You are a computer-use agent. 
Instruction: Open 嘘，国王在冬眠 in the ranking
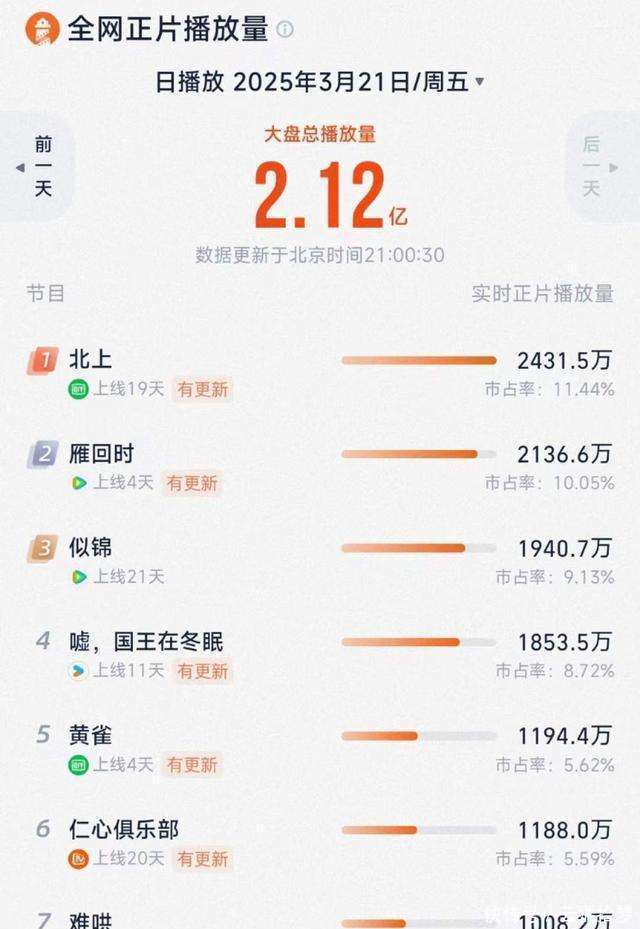153,641
